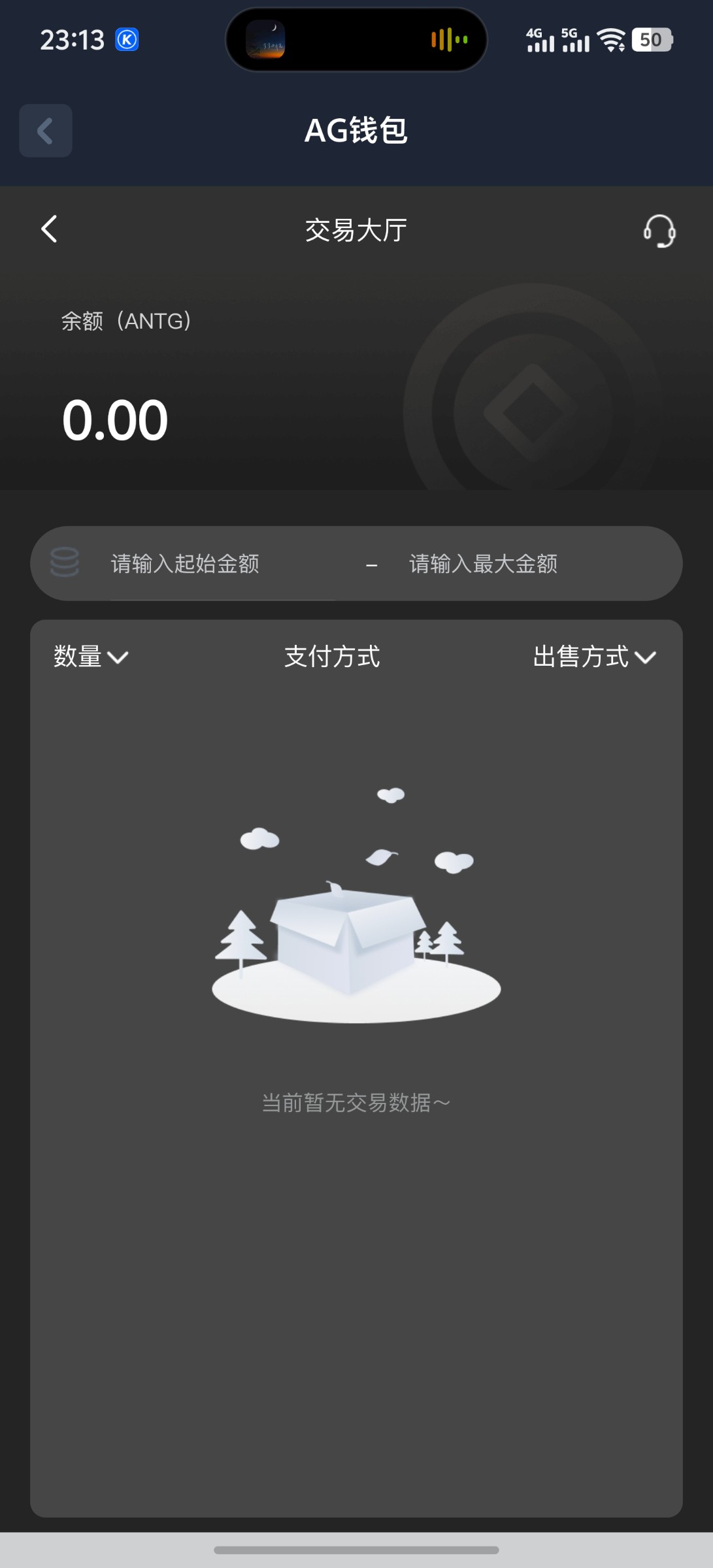Toggle the 出售方式 selection arrow

[644, 660]
